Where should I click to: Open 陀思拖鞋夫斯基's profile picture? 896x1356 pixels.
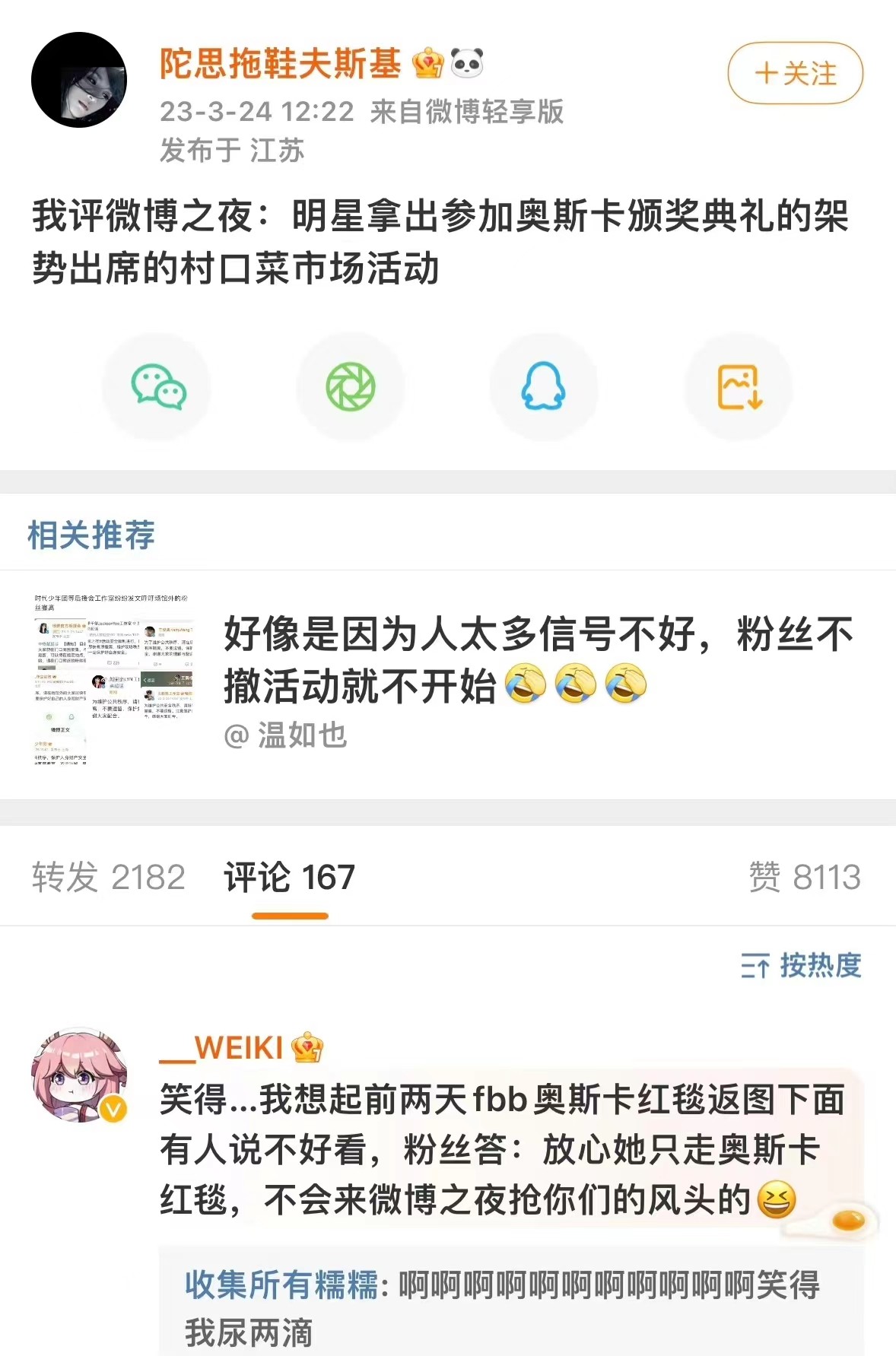pos(79,80)
